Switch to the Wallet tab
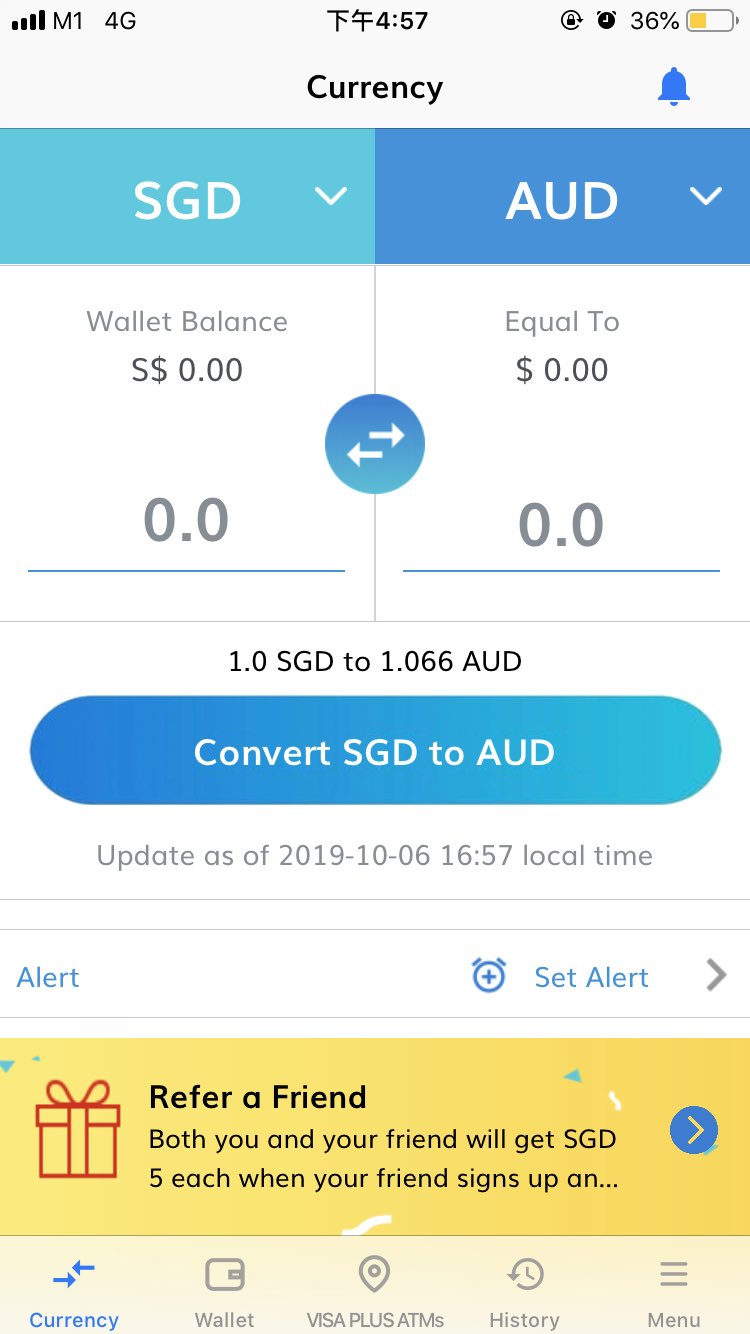The image size is (750, 1334). (224, 1291)
